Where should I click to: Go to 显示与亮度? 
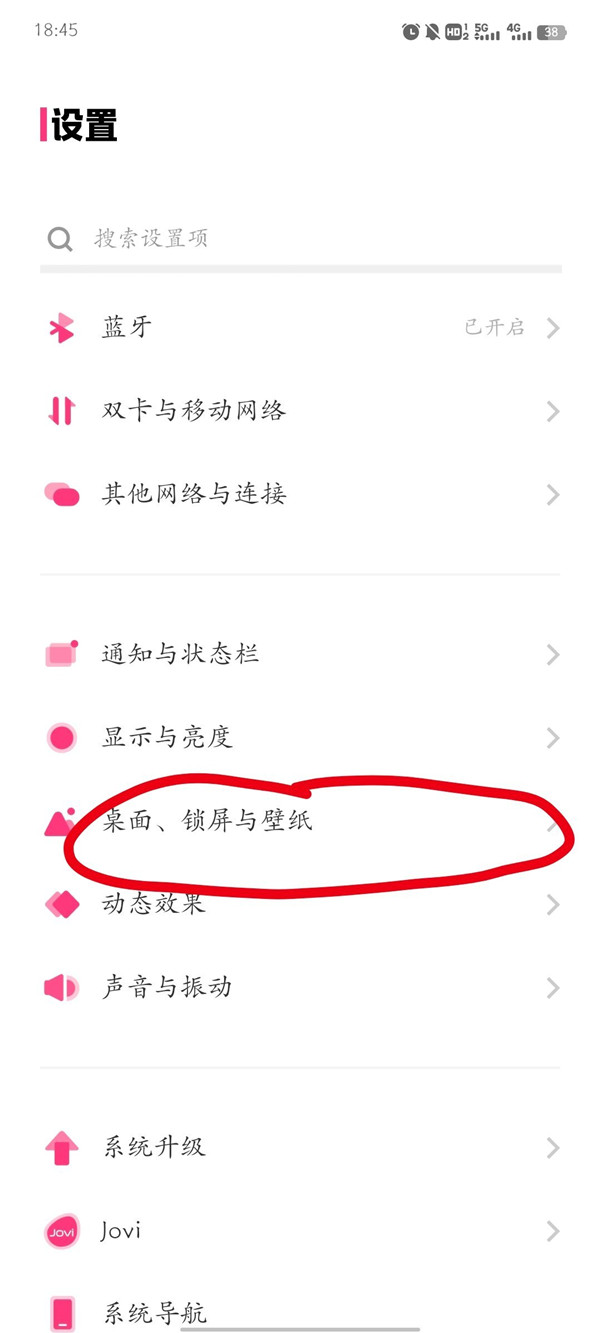click(x=300, y=738)
